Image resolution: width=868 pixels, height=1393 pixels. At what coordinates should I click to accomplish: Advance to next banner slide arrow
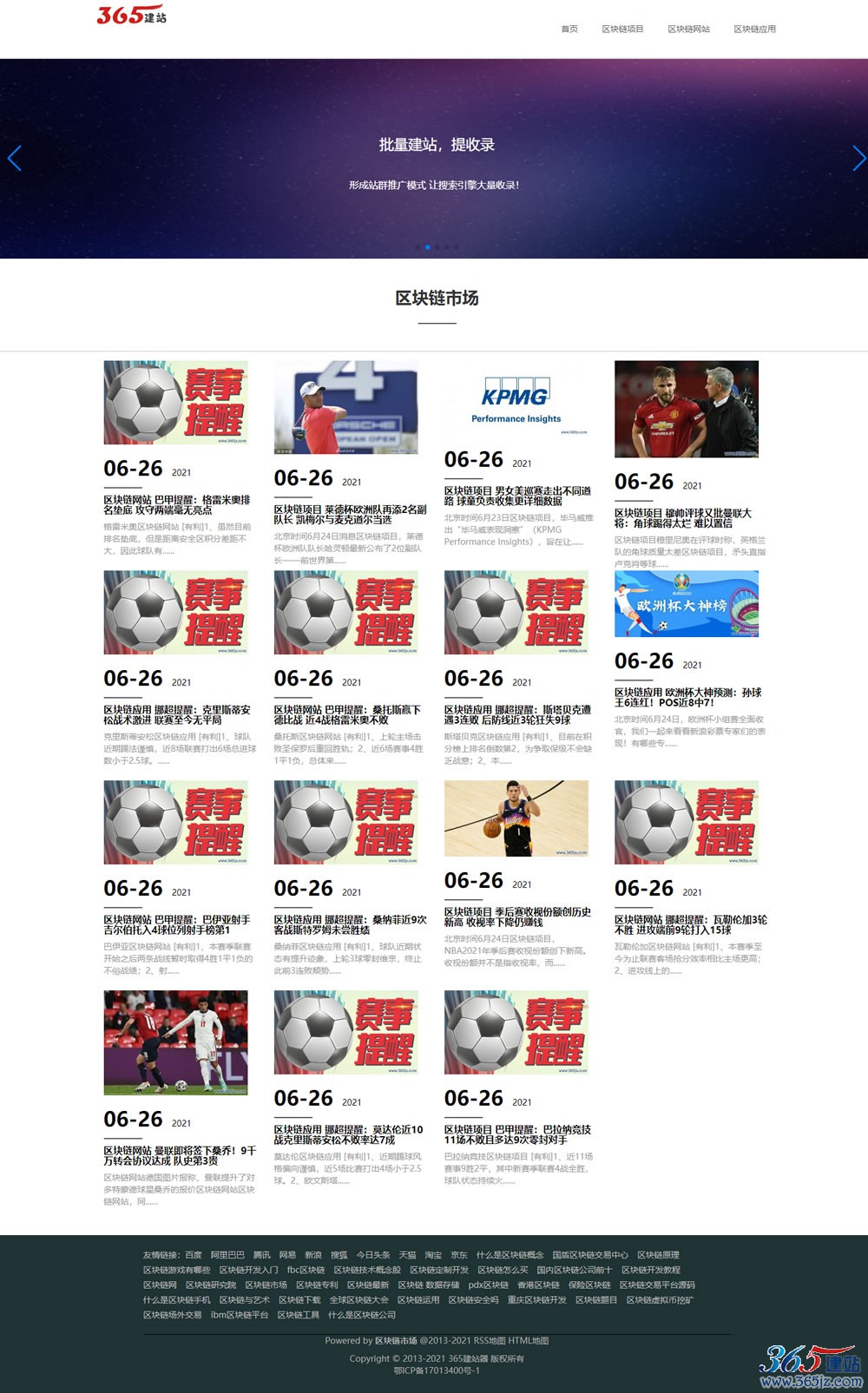coord(858,159)
